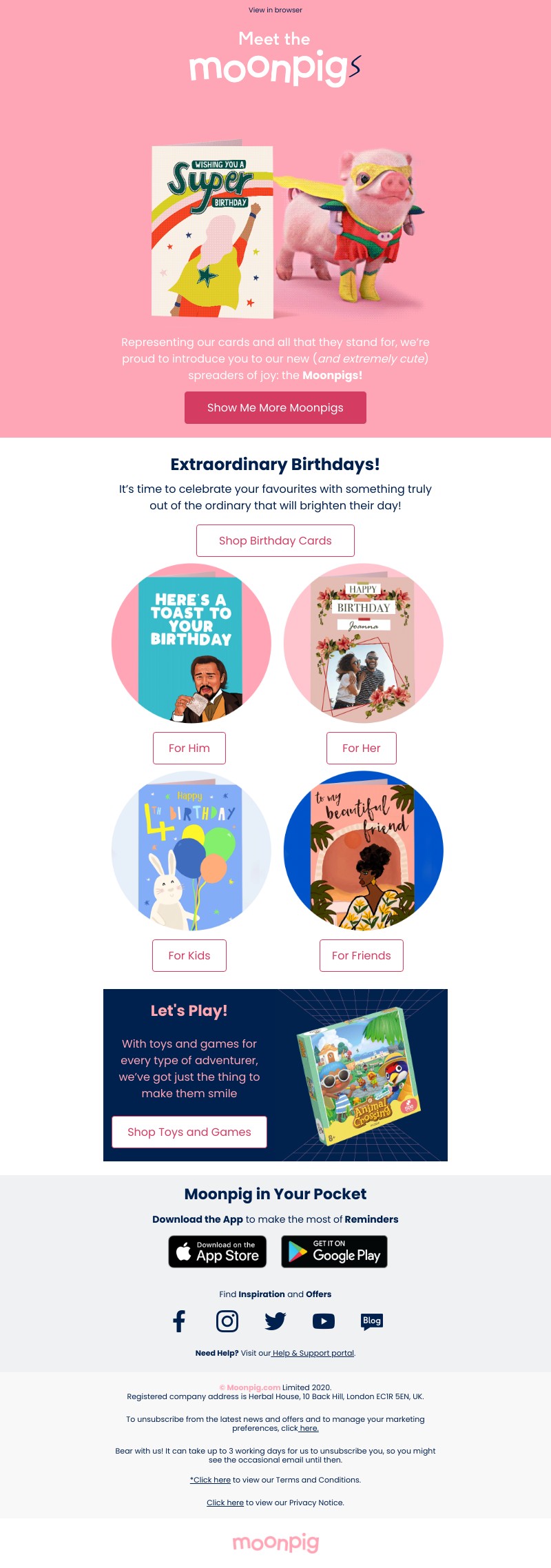Visit Moonpig's Twitter account
This screenshot has width=551, height=1568.
pos(275,1321)
